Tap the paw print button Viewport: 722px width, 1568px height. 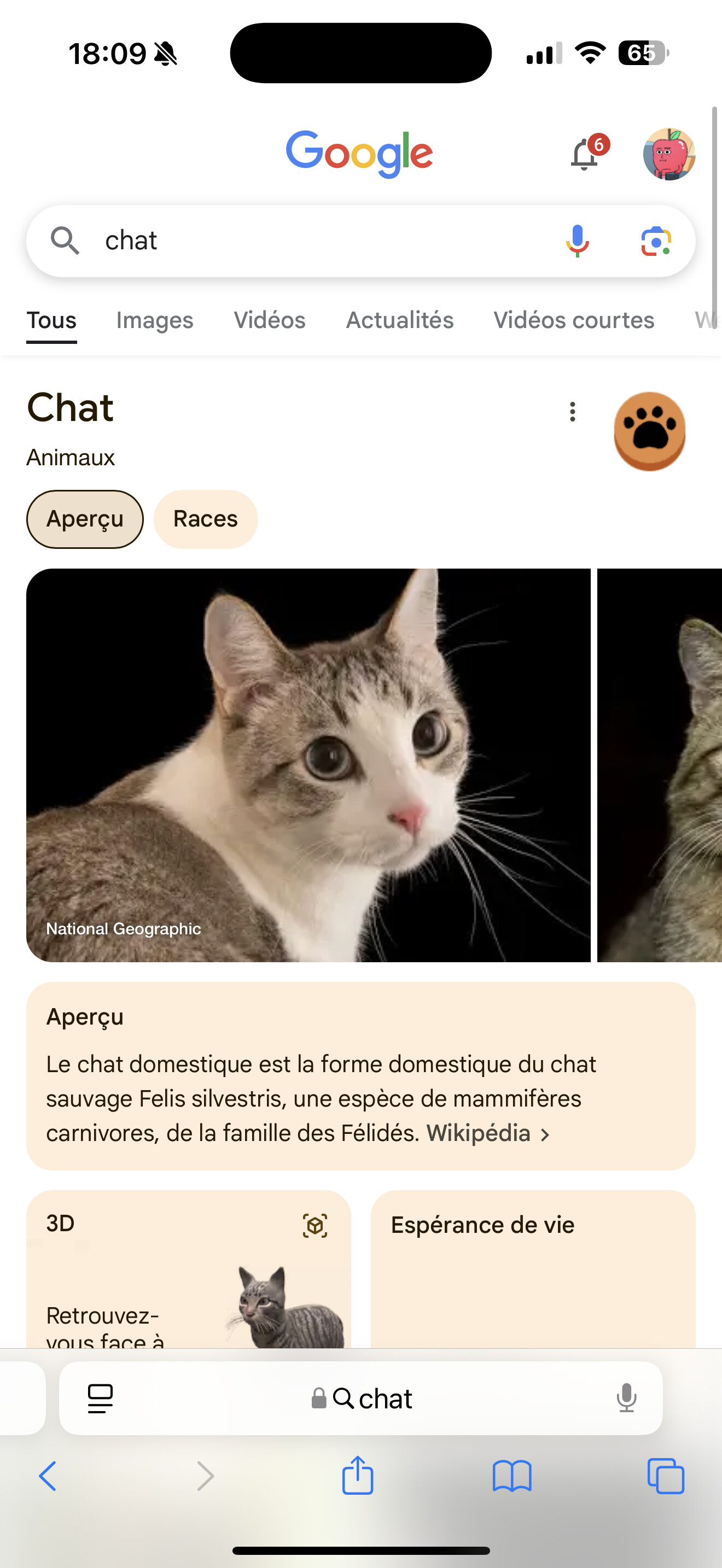pos(649,430)
